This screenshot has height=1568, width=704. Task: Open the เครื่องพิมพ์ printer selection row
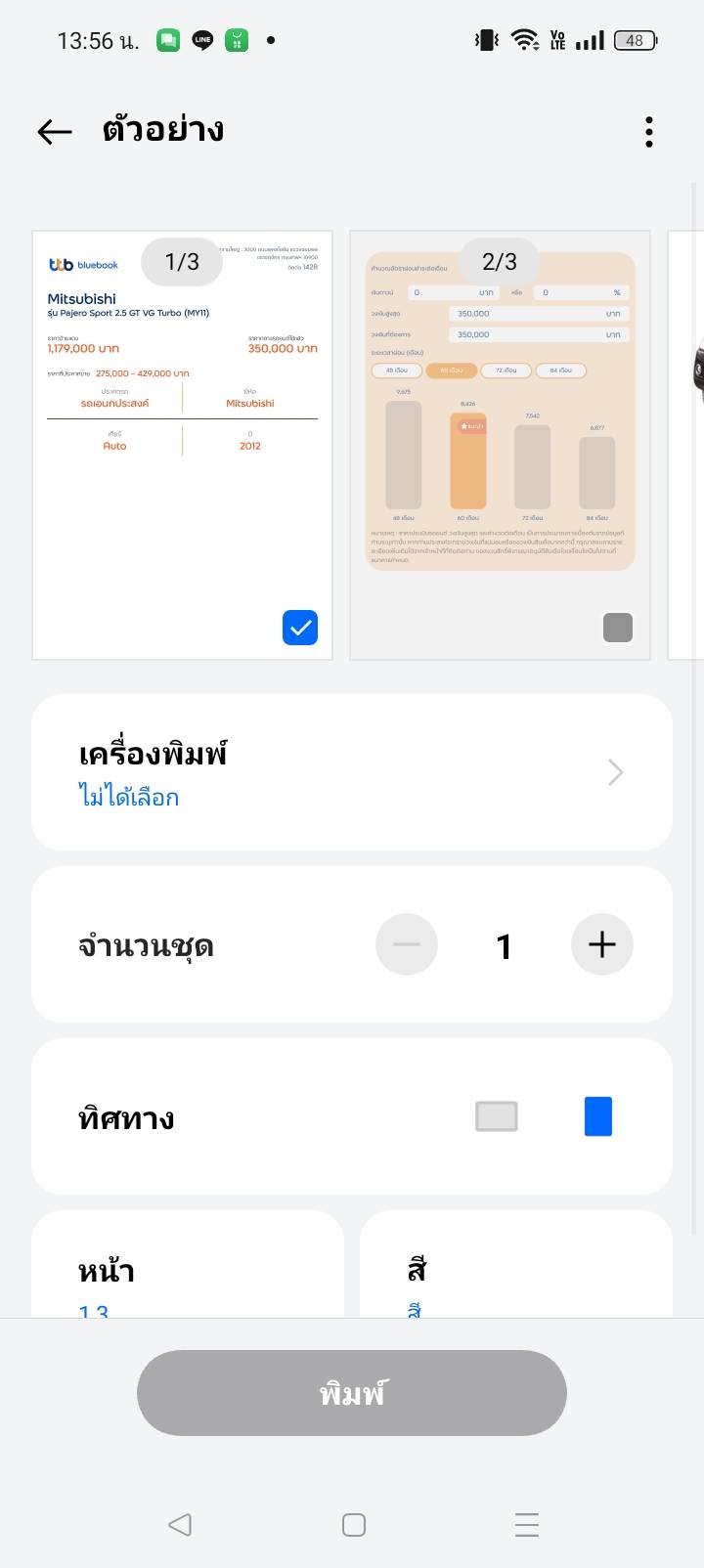click(352, 772)
